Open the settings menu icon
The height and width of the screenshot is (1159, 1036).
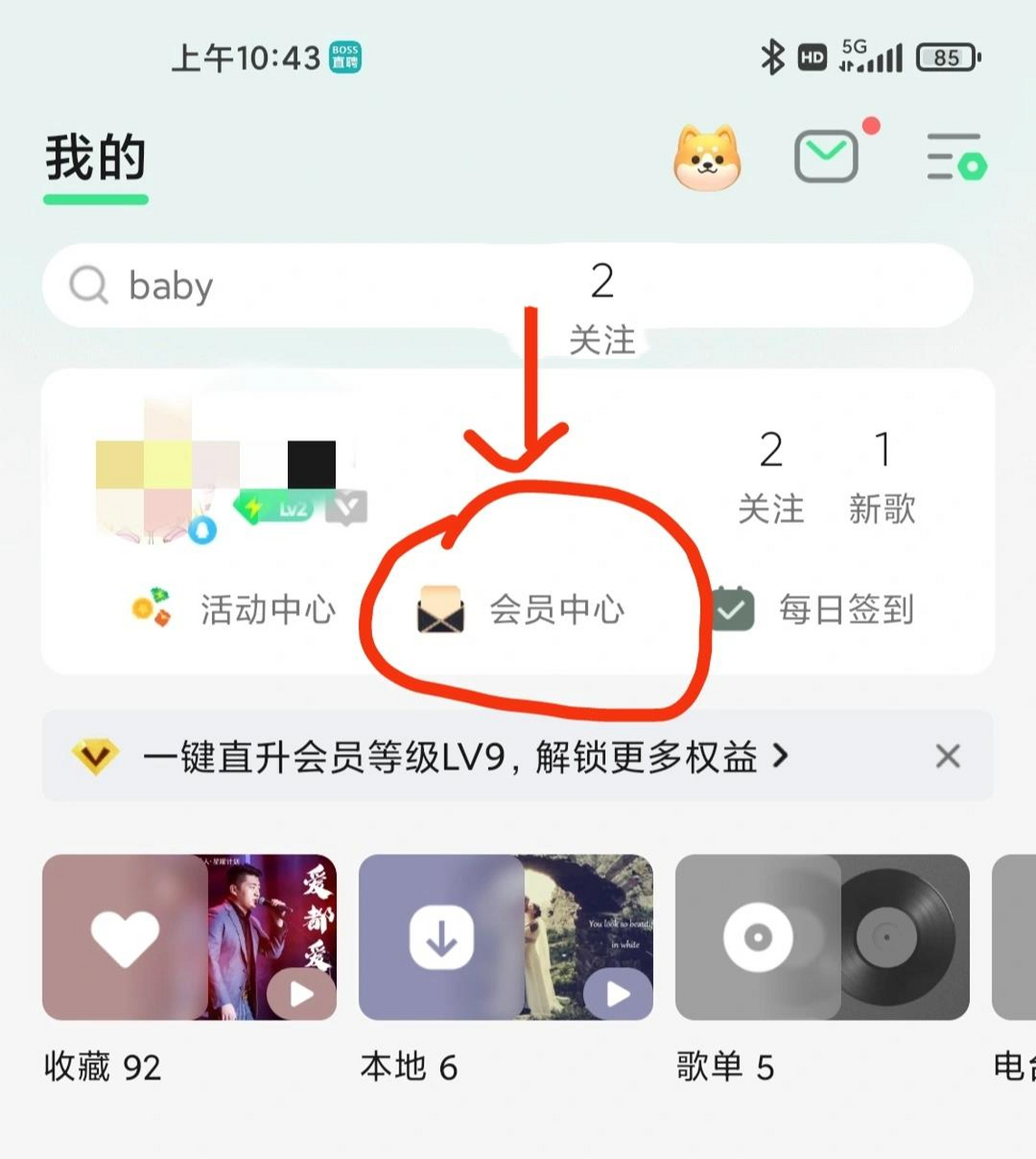(x=955, y=158)
